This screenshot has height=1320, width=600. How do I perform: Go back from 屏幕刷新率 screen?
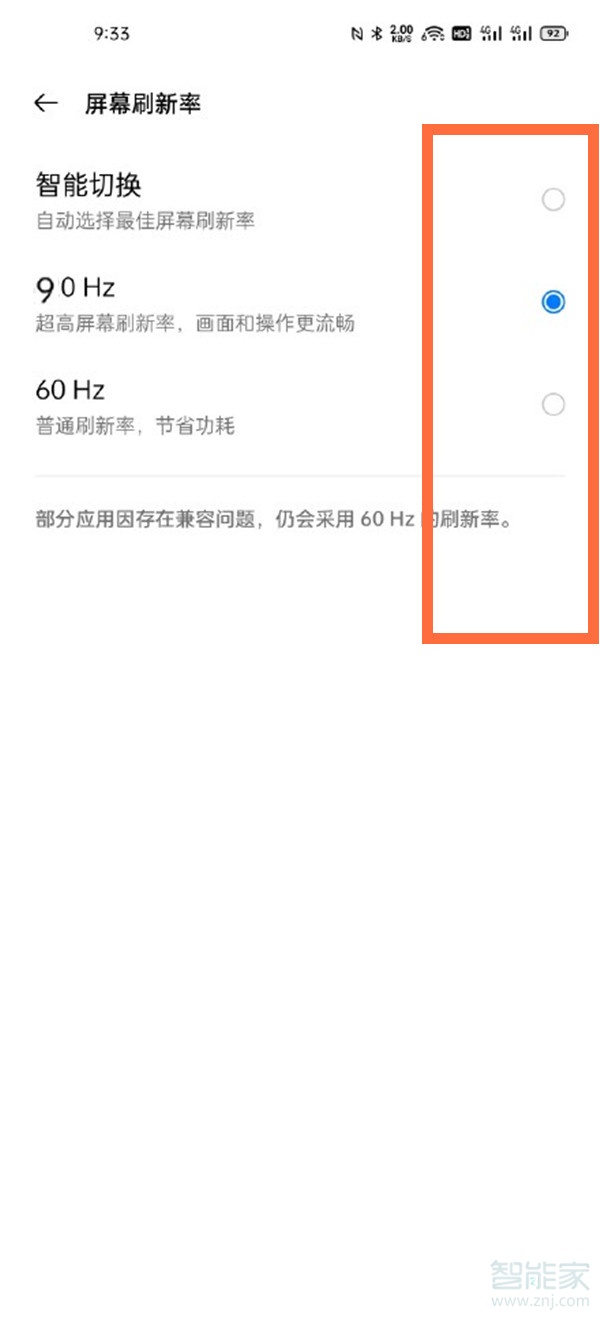point(46,103)
